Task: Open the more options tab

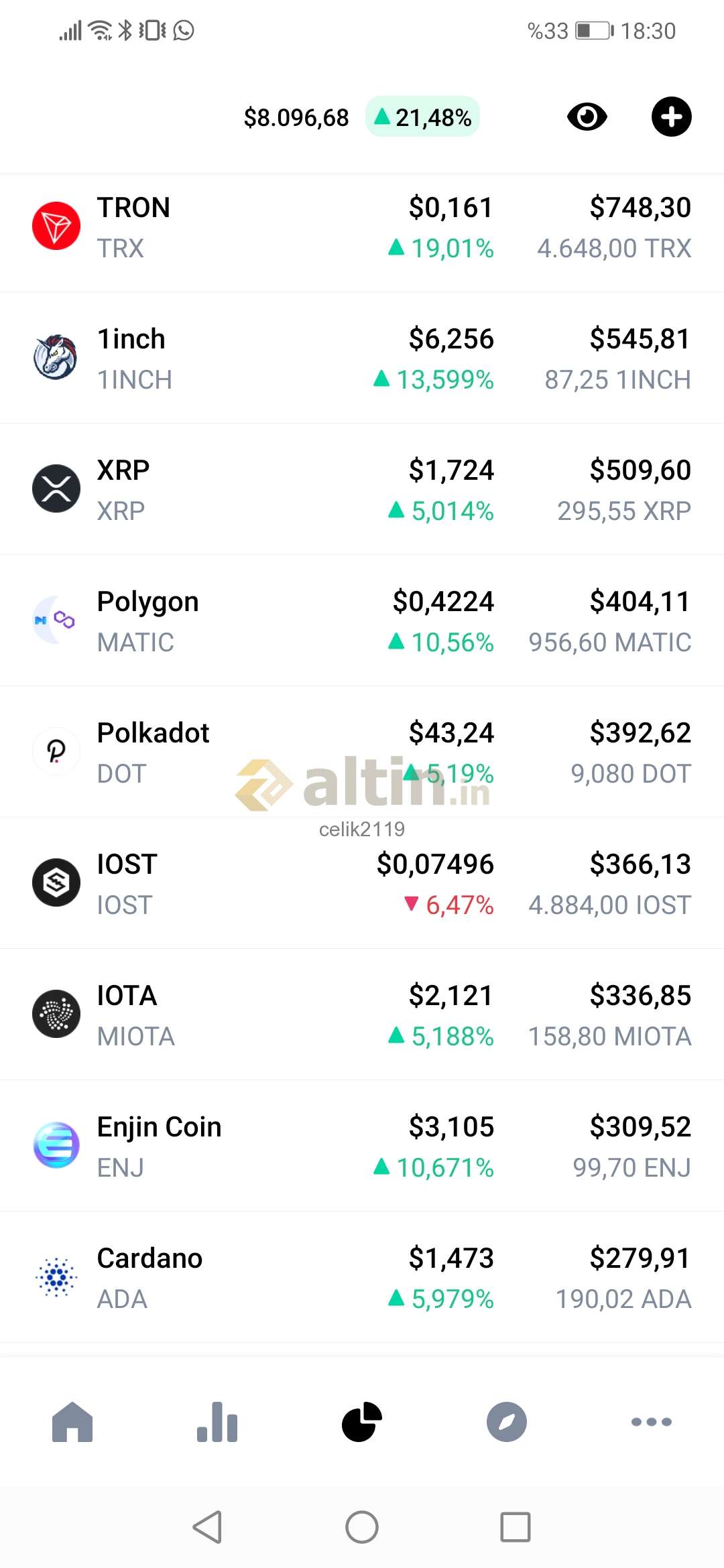Action: coord(652,1421)
